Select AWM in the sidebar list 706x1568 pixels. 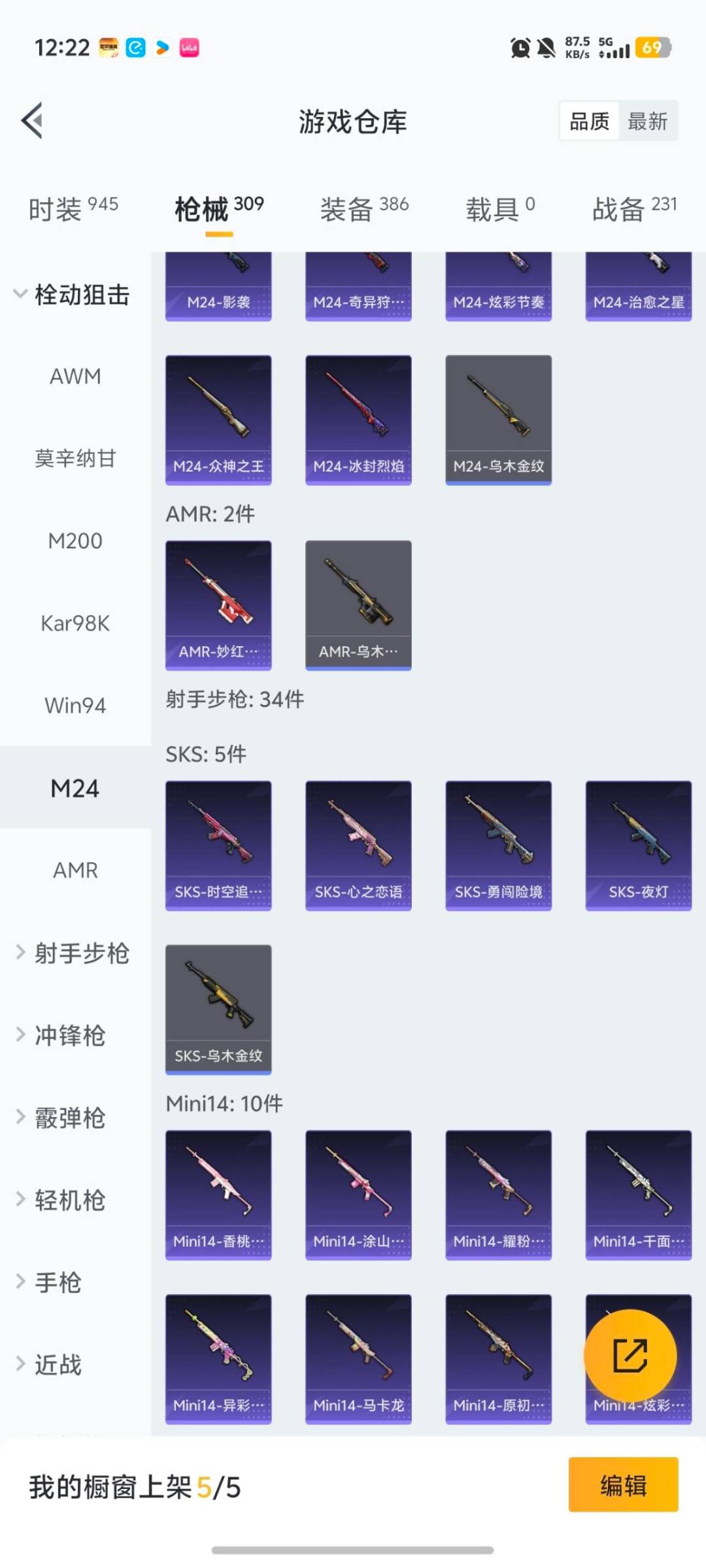click(x=74, y=376)
